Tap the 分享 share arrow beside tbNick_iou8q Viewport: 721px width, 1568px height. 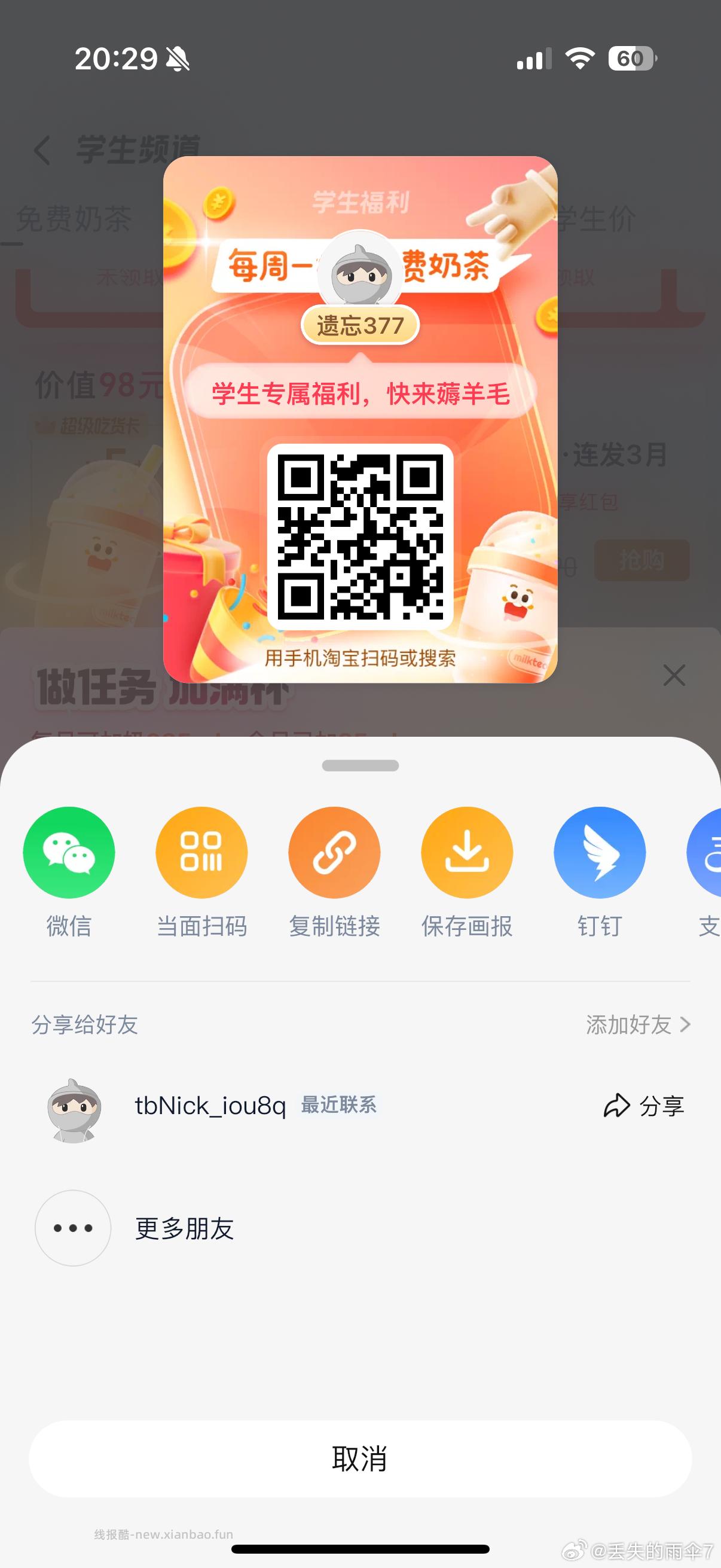(x=645, y=1106)
